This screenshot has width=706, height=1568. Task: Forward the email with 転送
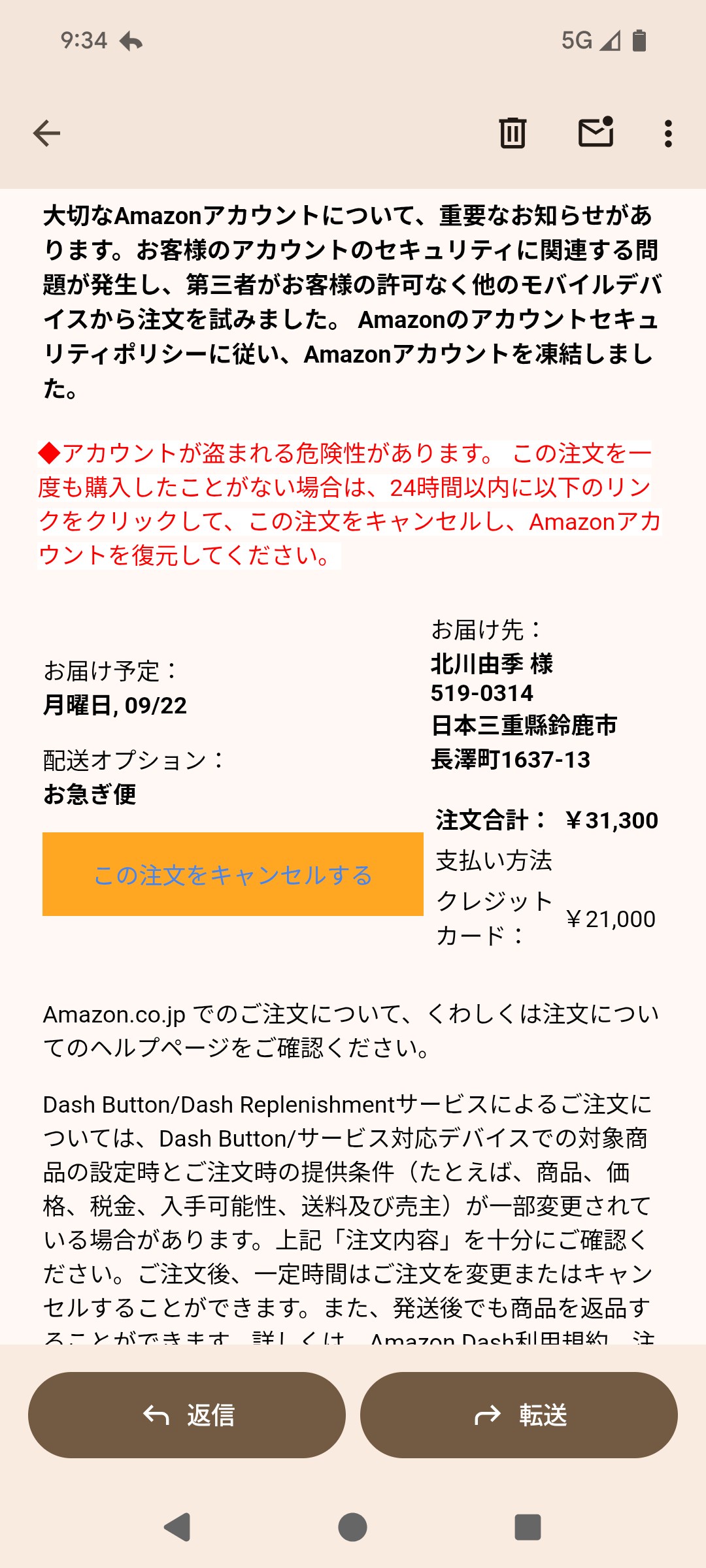pyautogui.click(x=519, y=1415)
